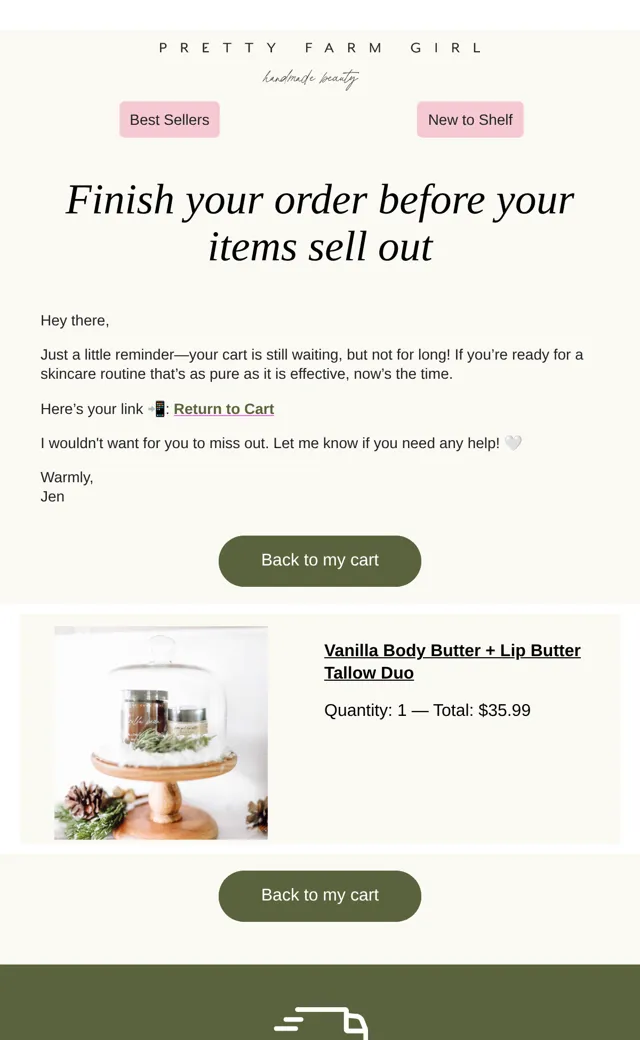Open Vanilla Body Butter + Lip Butter Tallow Duo link
Image resolution: width=640 pixels, height=1040 pixels.
(x=452, y=661)
